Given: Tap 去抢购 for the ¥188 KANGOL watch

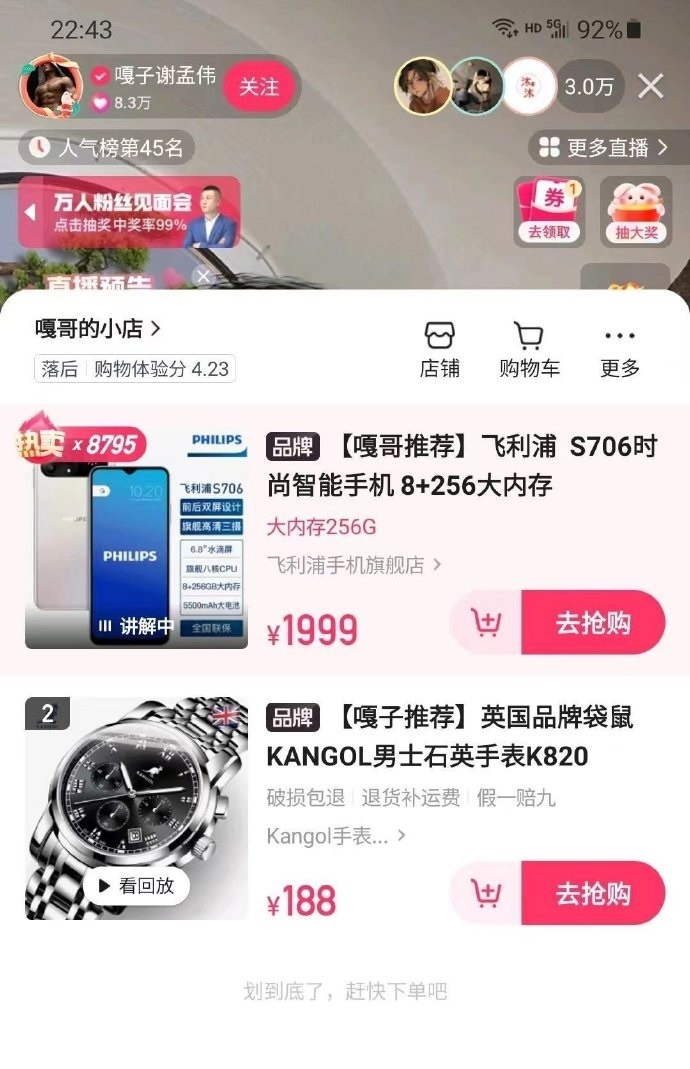Looking at the screenshot, I should click(x=593, y=893).
